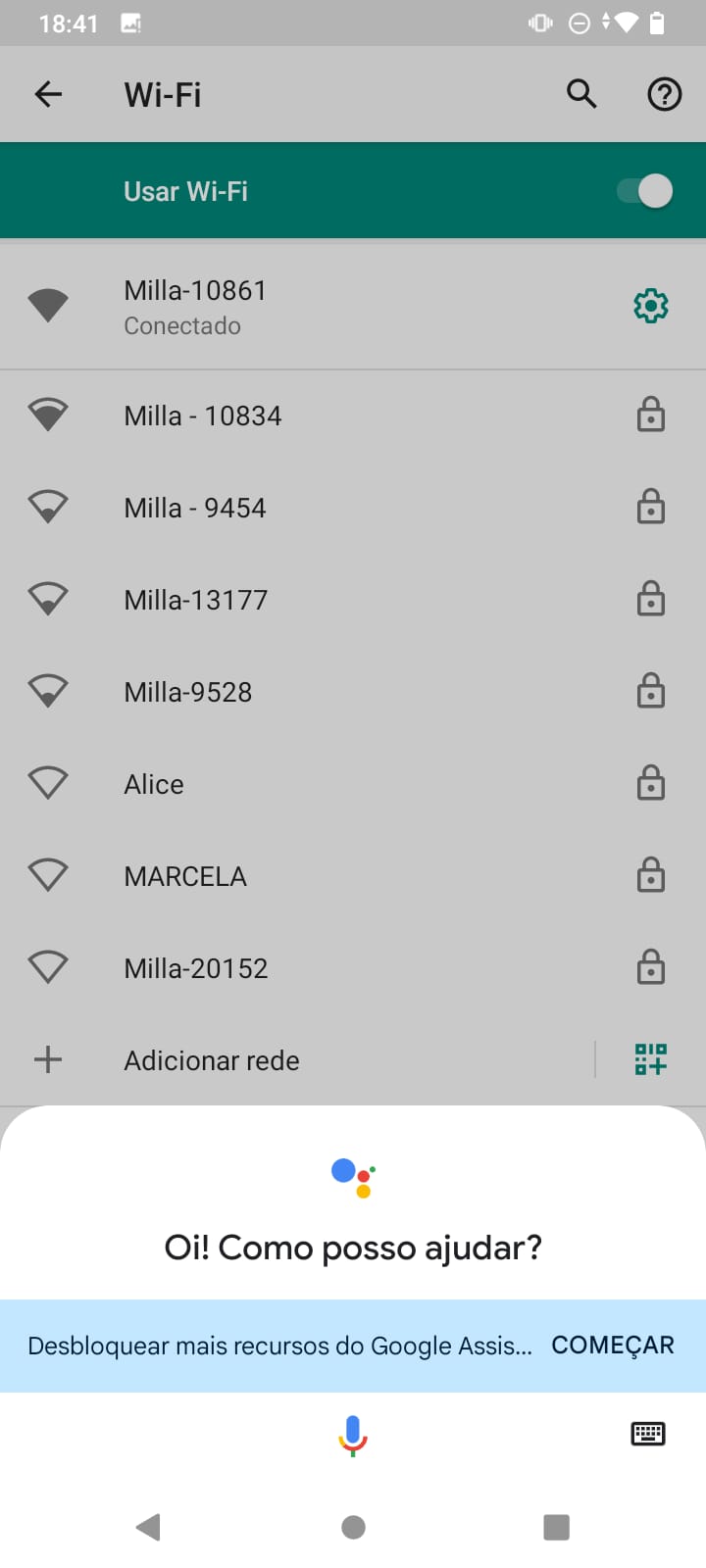This screenshot has height=1568, width=706.
Task: Go back from Wi-Fi settings
Action: [48, 94]
